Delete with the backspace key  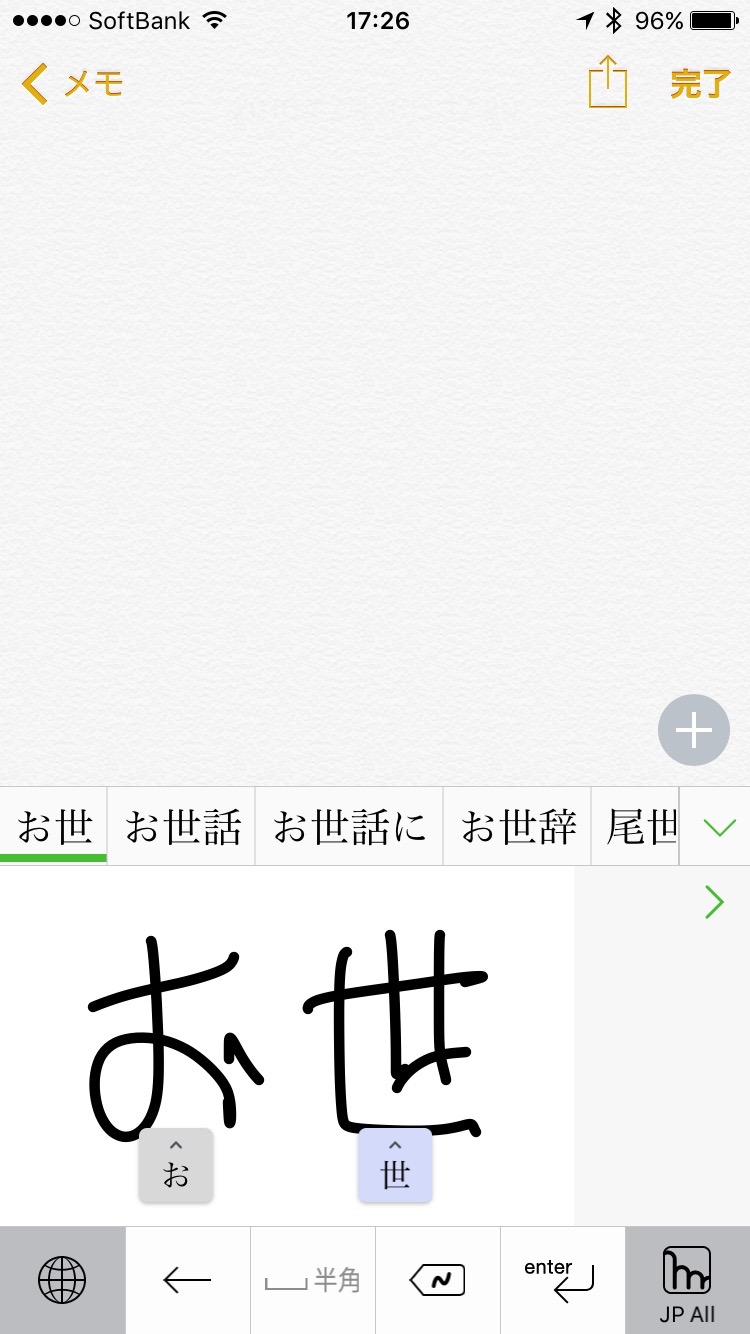tap(438, 1280)
